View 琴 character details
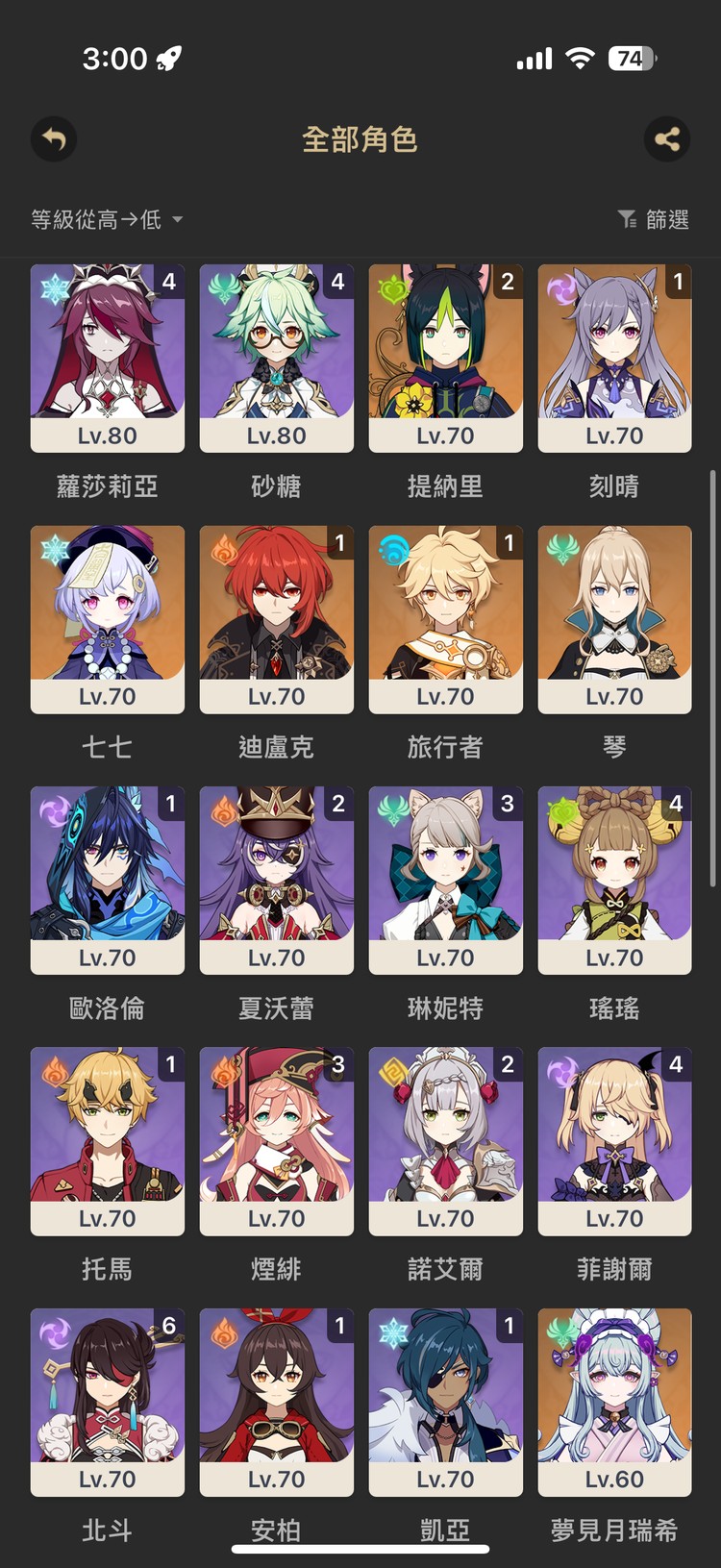This screenshot has height=1568, width=721. (x=614, y=619)
